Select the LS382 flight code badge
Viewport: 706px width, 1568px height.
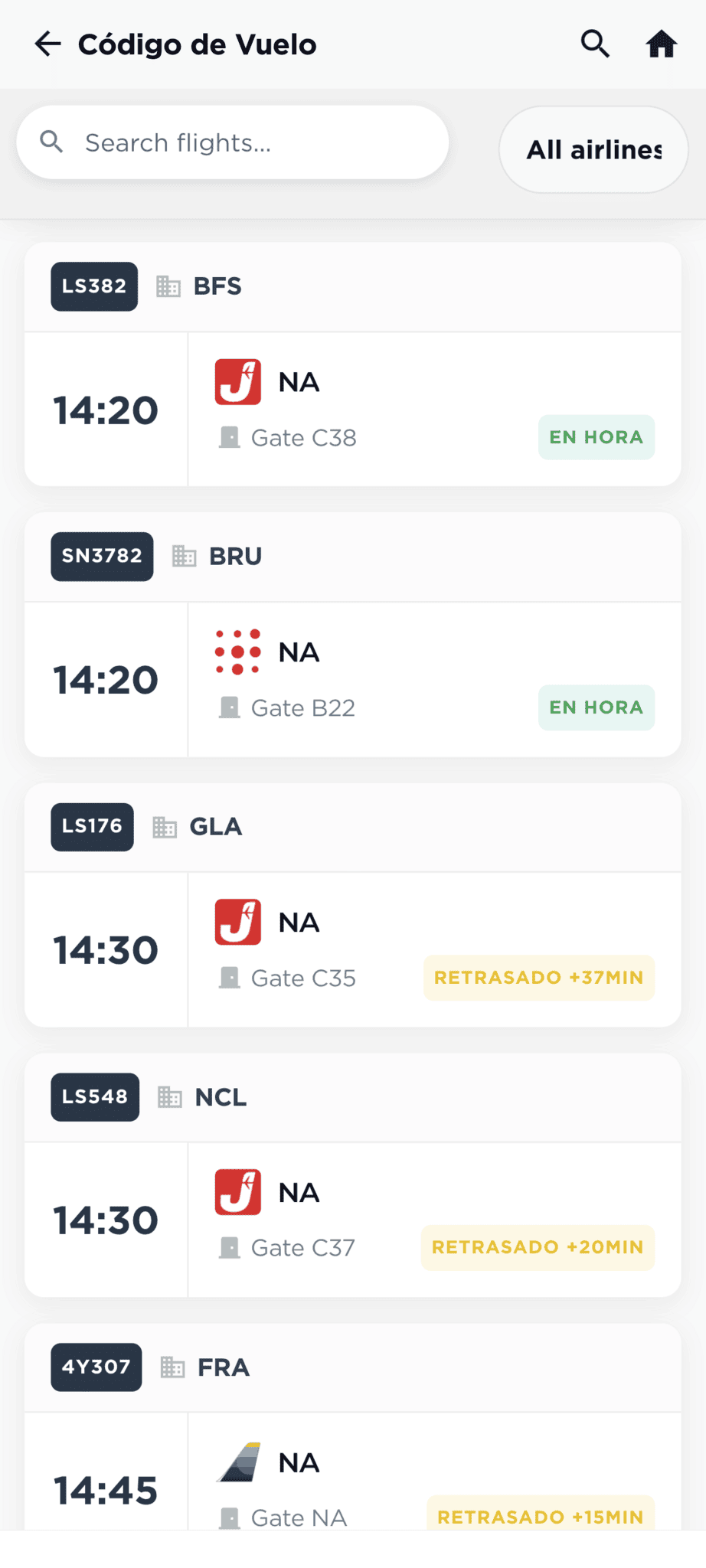click(x=93, y=286)
